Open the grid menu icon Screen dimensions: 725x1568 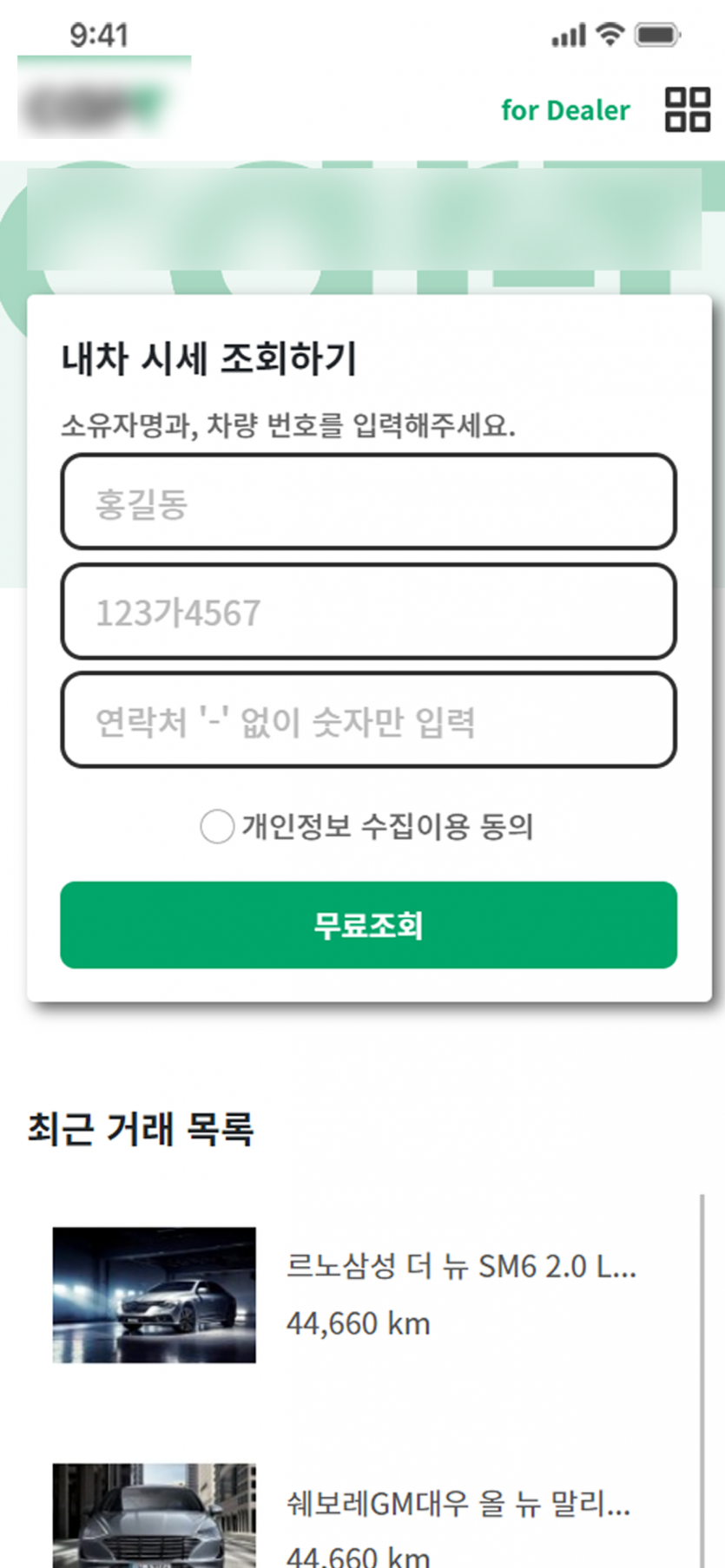(x=688, y=109)
